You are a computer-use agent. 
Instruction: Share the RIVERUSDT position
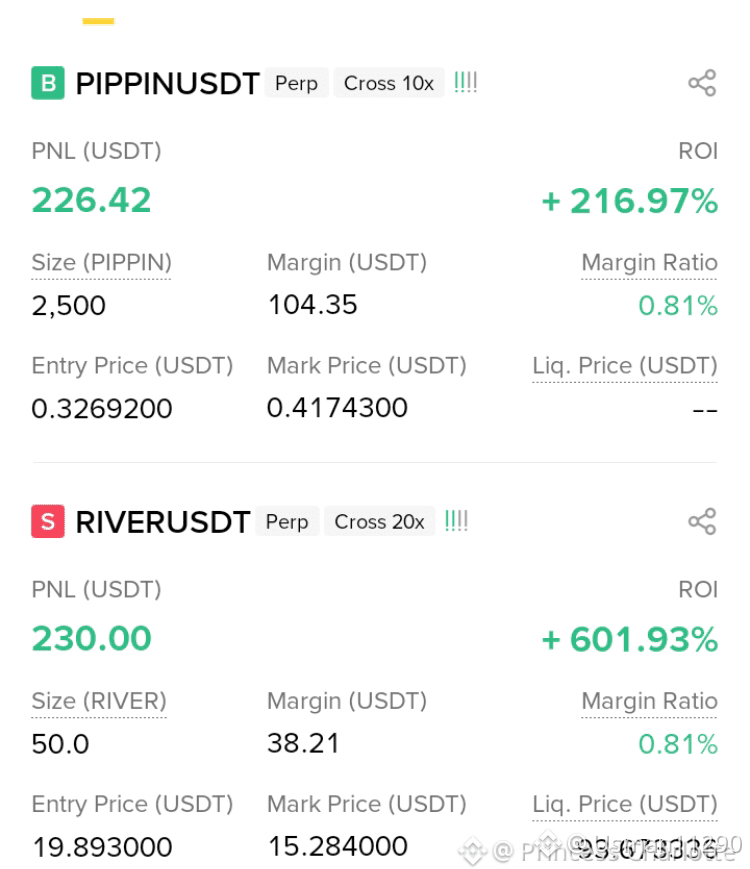(702, 522)
